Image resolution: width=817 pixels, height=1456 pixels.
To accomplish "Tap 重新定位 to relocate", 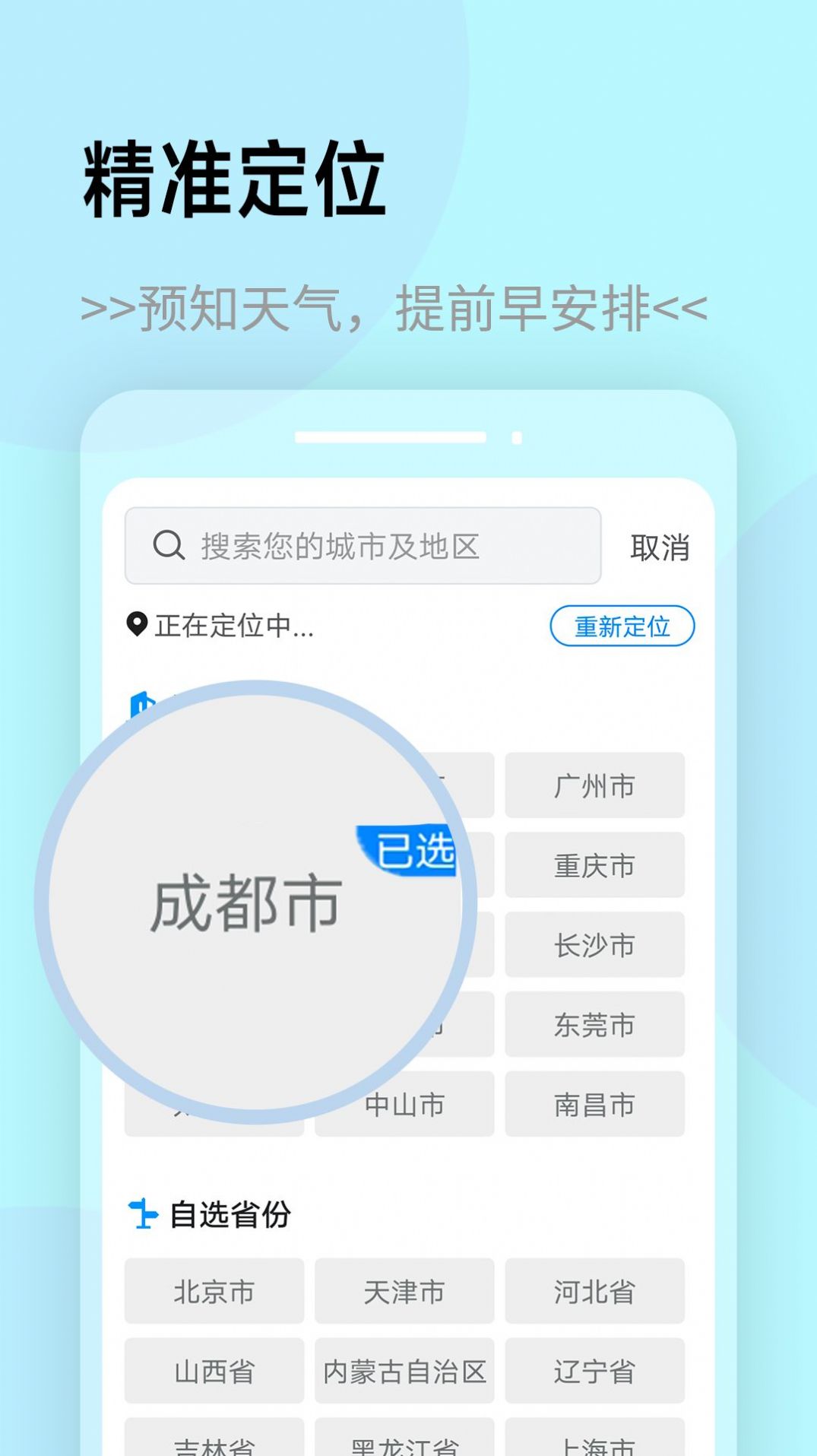I will (x=623, y=626).
